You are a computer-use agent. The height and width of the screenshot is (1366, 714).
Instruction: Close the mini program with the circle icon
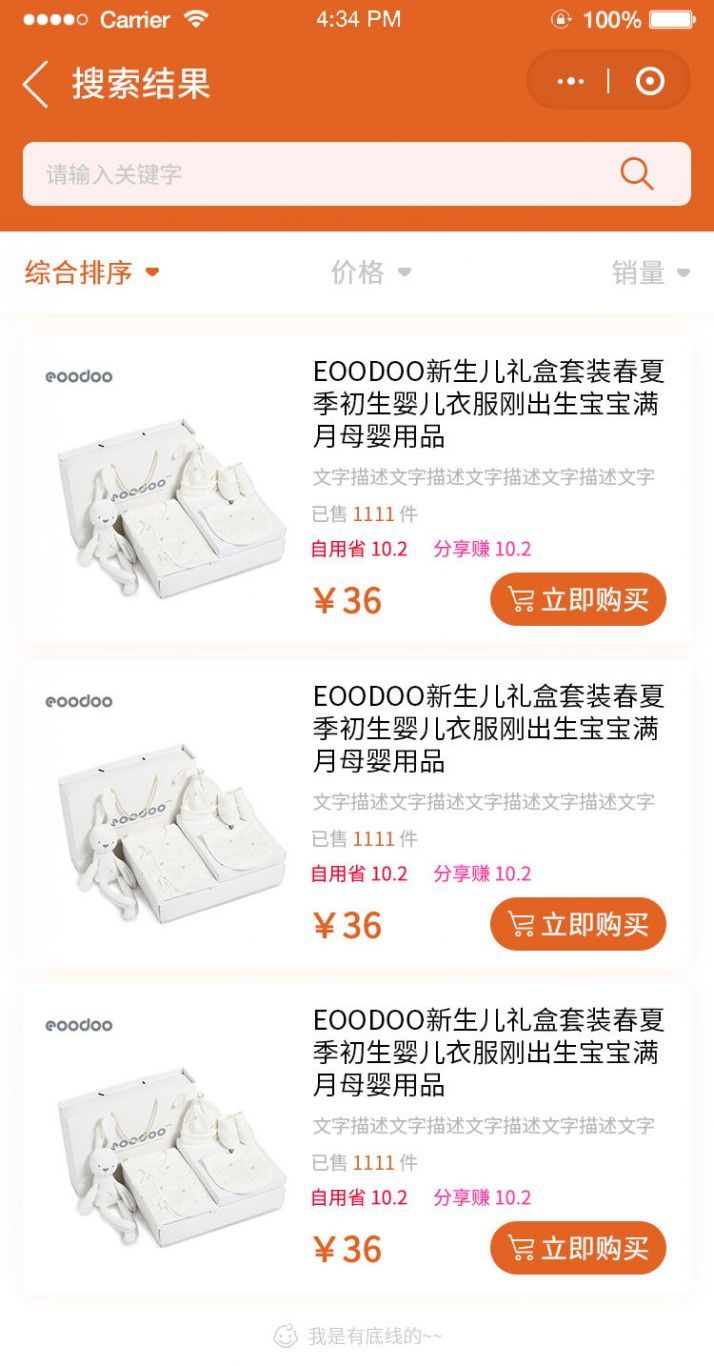650,82
